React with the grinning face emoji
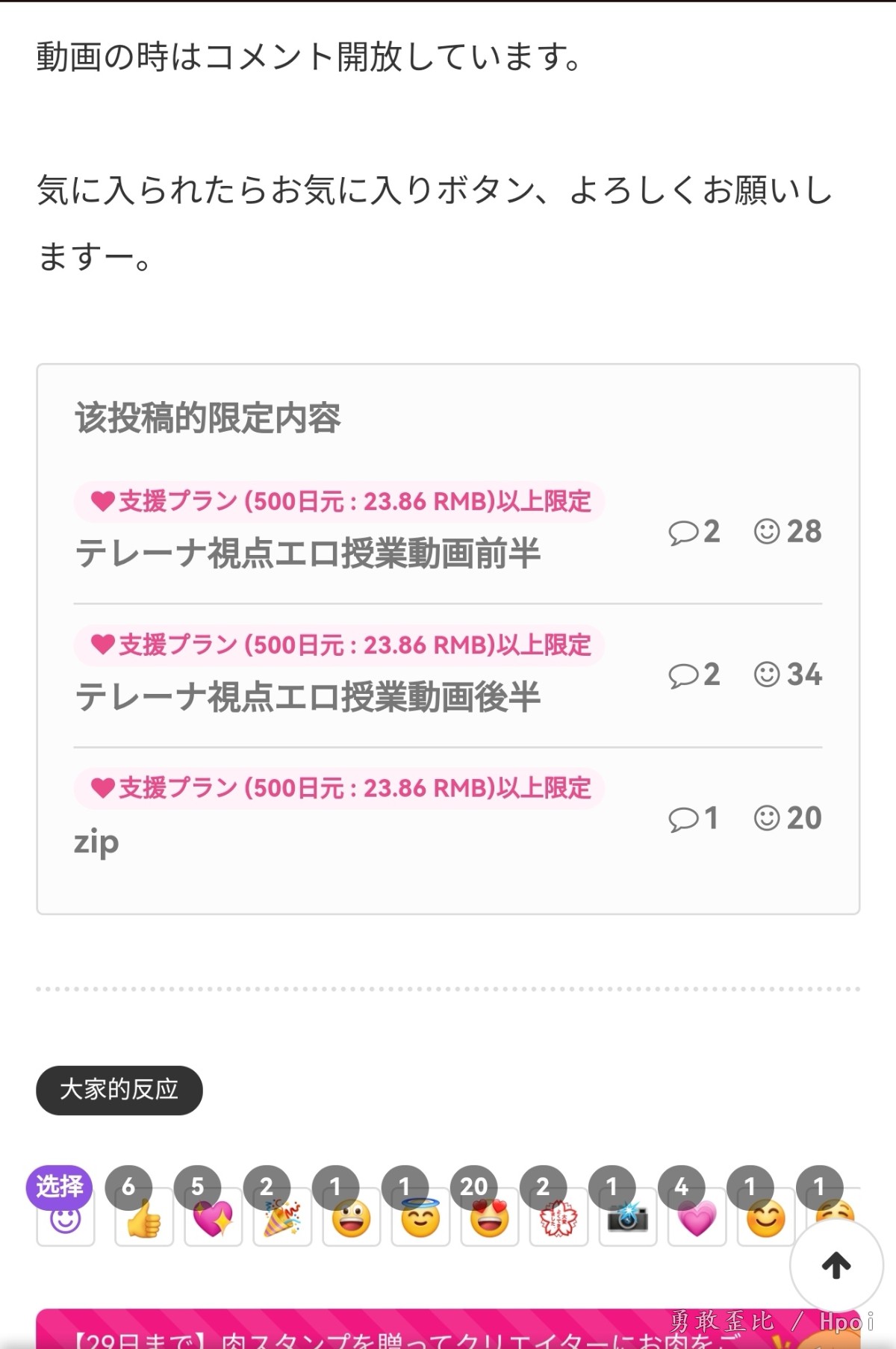Image resolution: width=896 pixels, height=1349 pixels. 351,1219
